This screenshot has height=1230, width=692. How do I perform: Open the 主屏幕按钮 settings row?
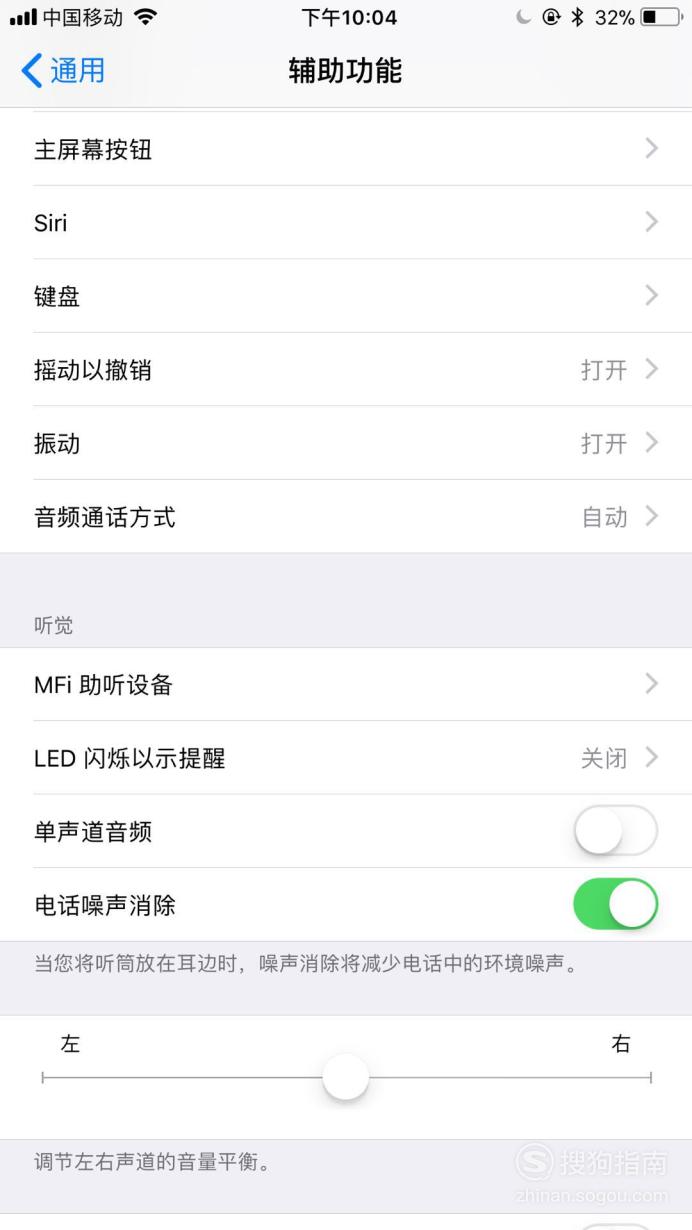(346, 149)
